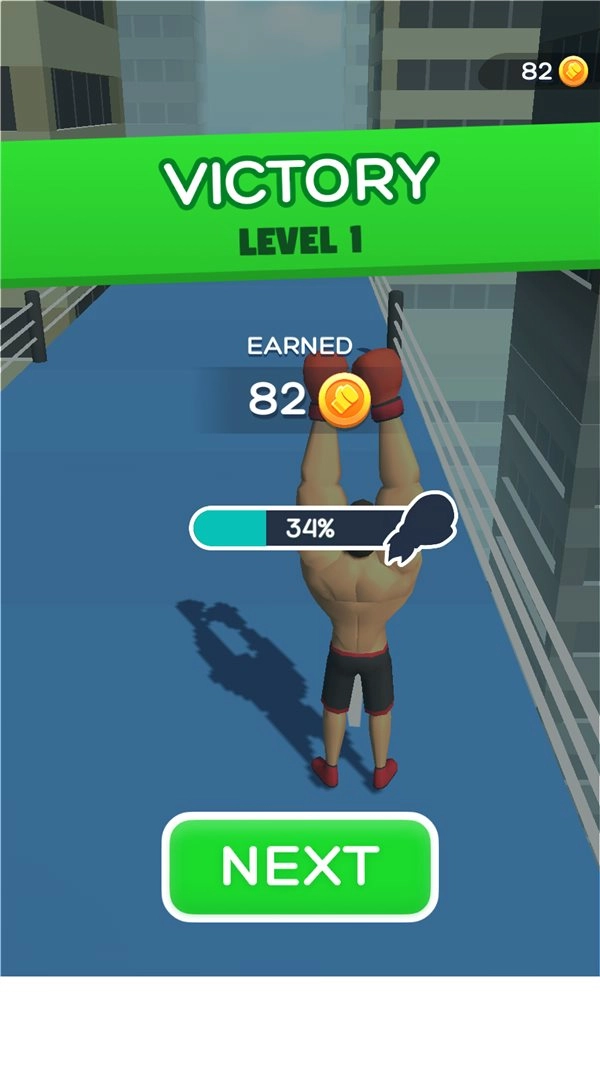Tap the green NEXT button
Image resolution: width=600 pixels, height=1067 pixels.
tap(300, 866)
